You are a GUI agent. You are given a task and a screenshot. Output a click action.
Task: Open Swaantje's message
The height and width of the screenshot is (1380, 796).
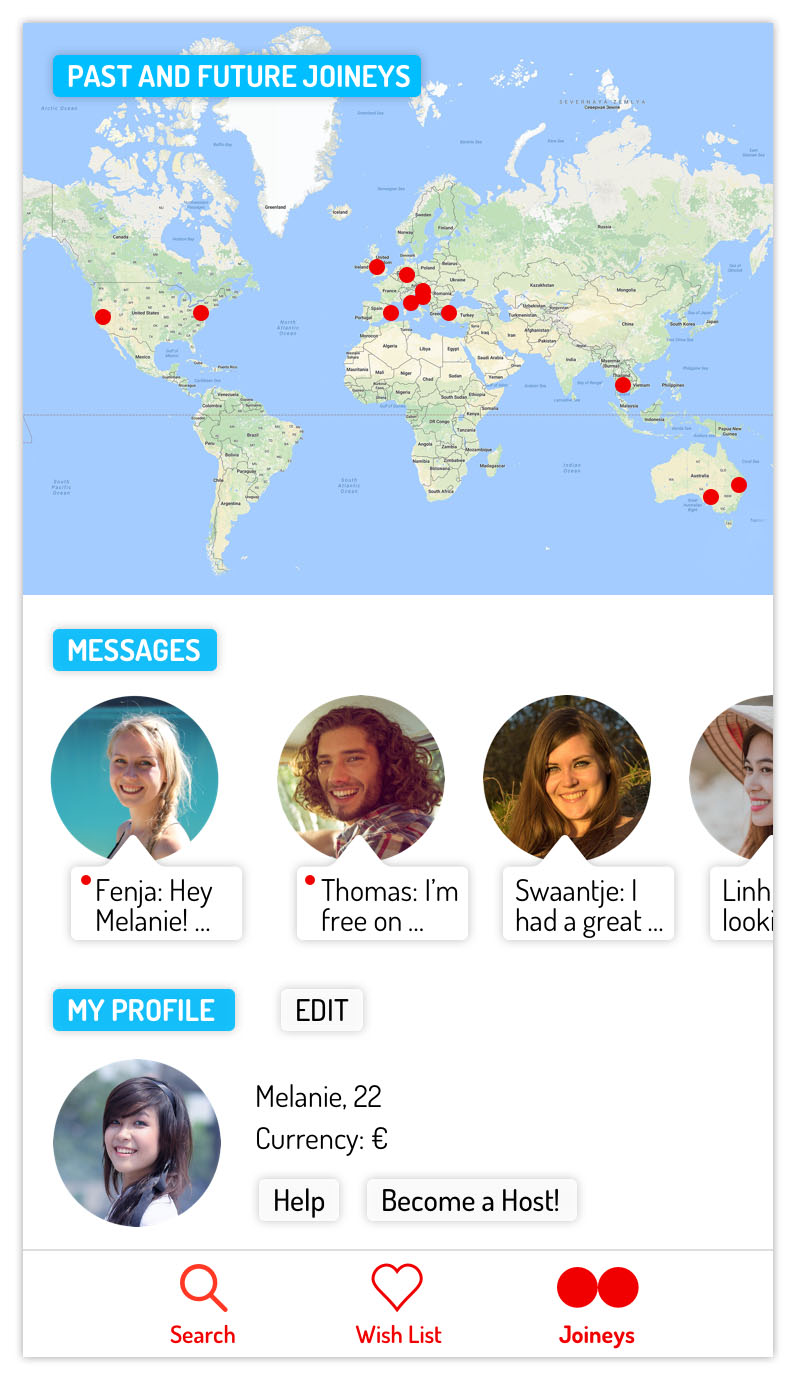coord(588,904)
